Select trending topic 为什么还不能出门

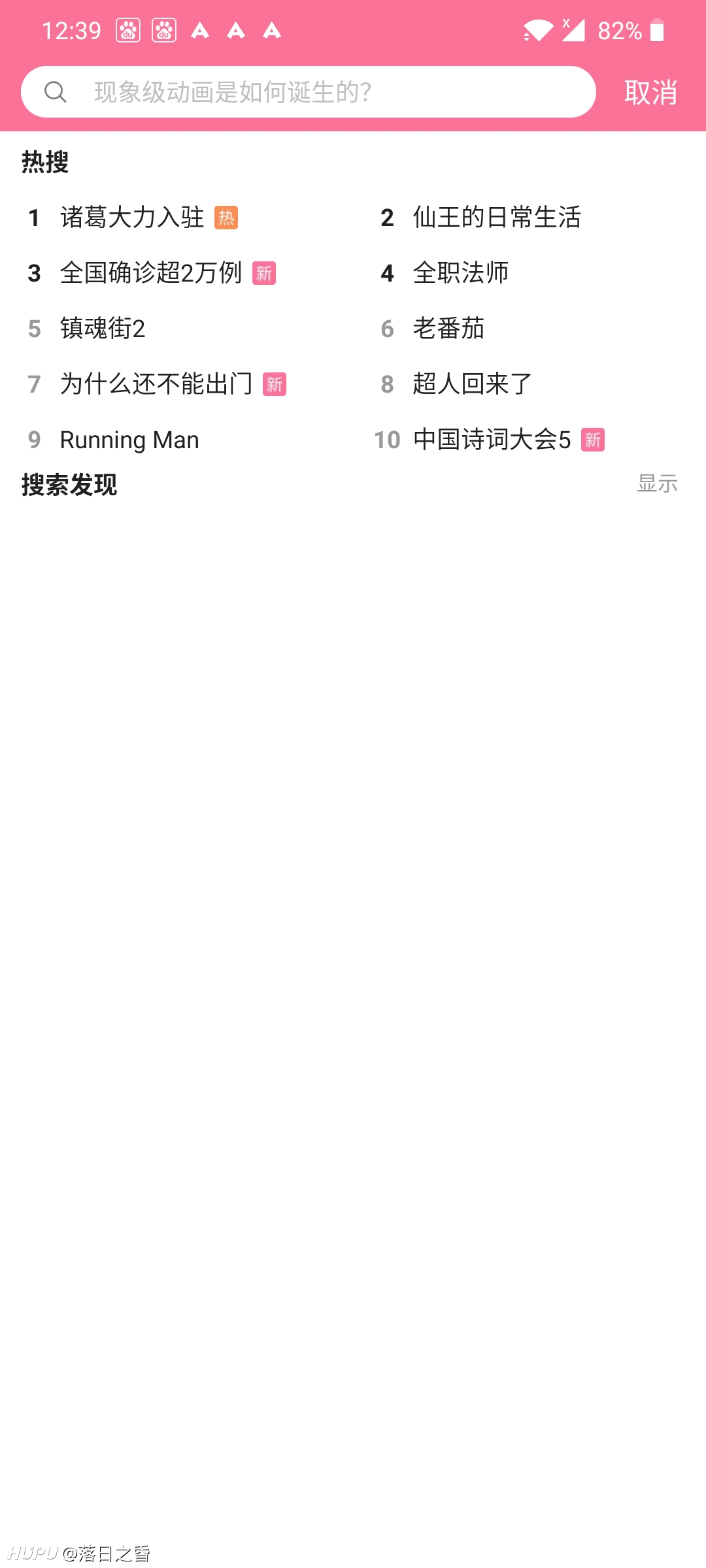[156, 384]
